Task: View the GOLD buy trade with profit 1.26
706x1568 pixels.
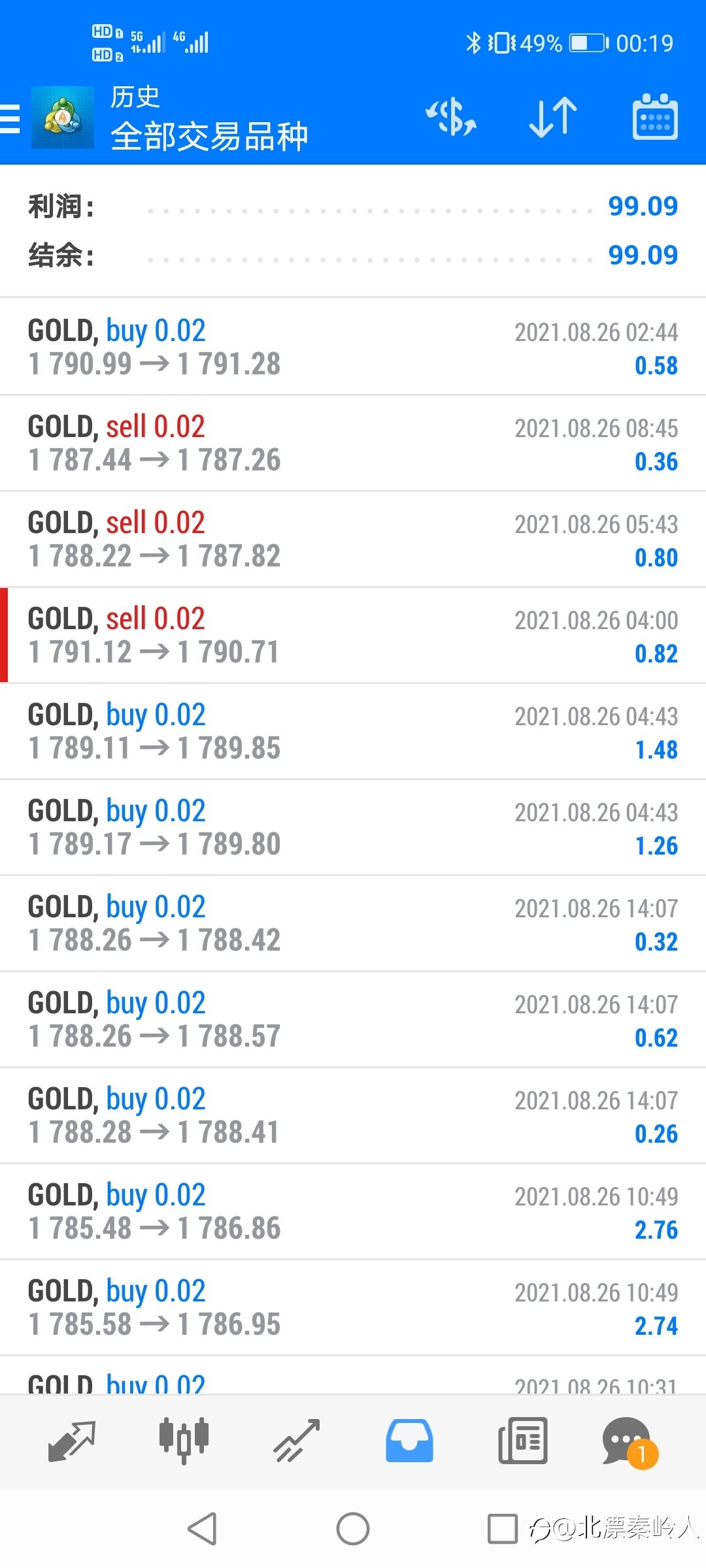Action: (353, 827)
